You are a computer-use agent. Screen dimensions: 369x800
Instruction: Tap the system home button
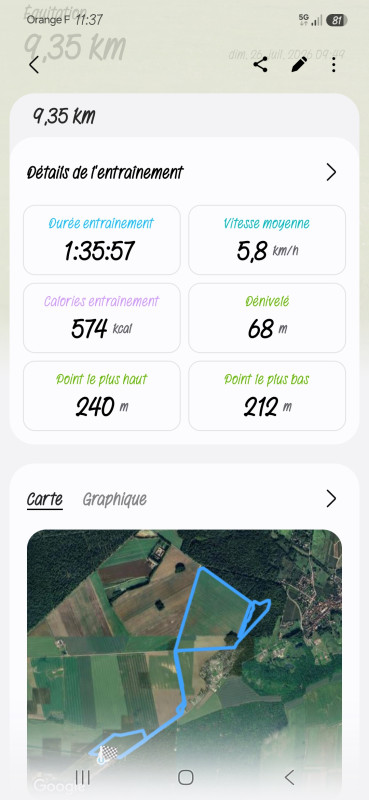pos(186,778)
